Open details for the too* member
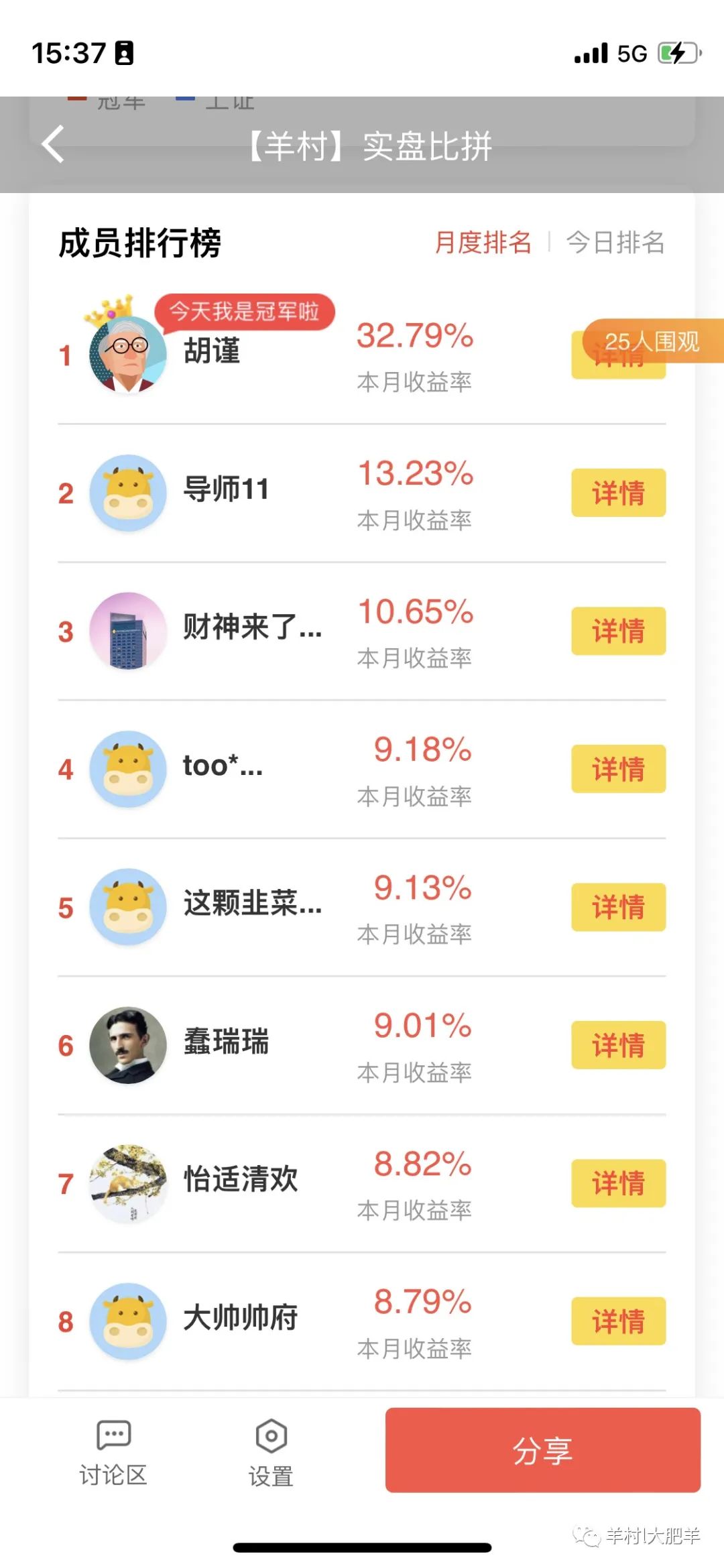Viewport: 724px width, 1568px height. coord(618,769)
